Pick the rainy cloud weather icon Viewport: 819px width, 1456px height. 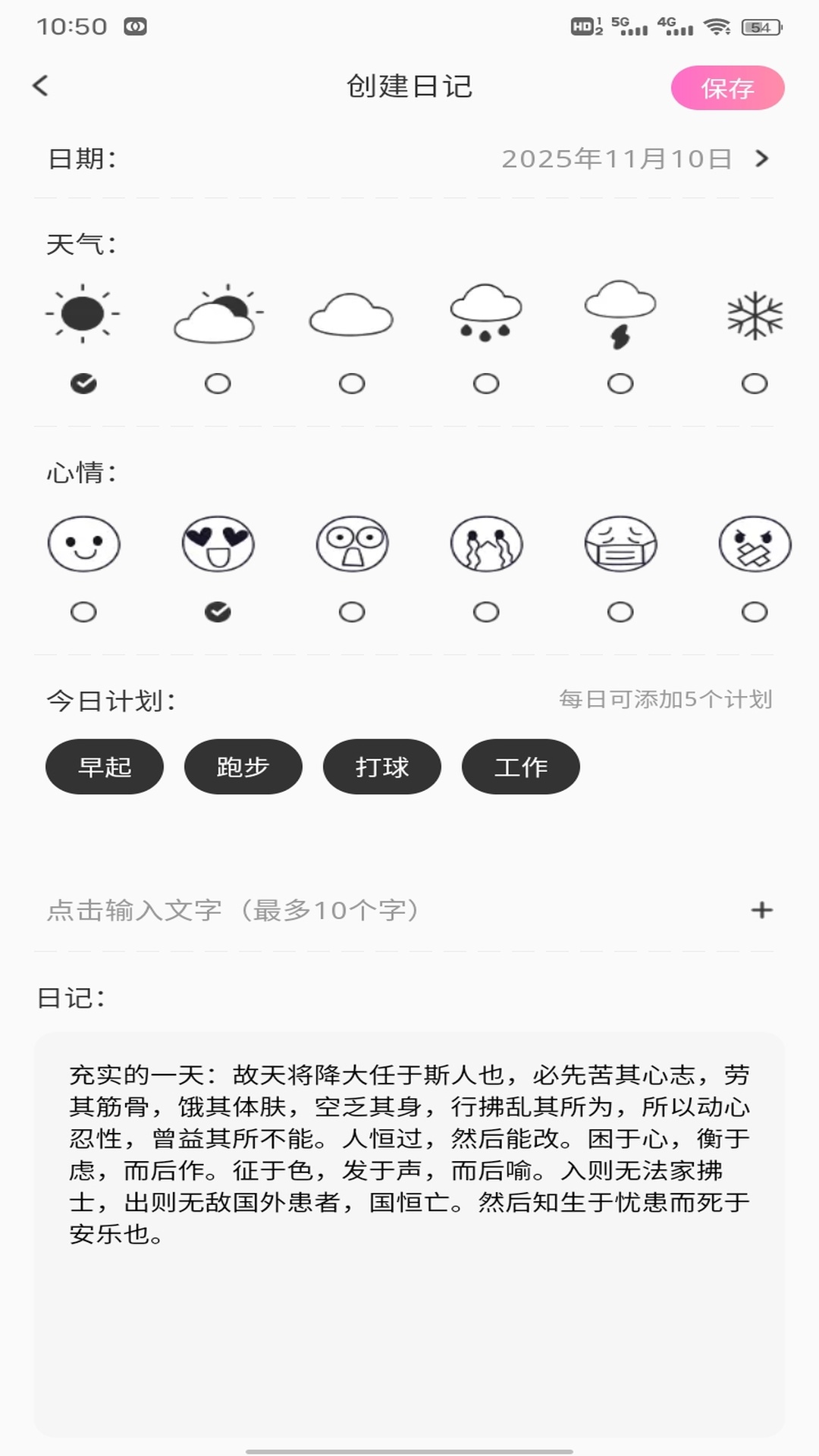click(x=485, y=315)
